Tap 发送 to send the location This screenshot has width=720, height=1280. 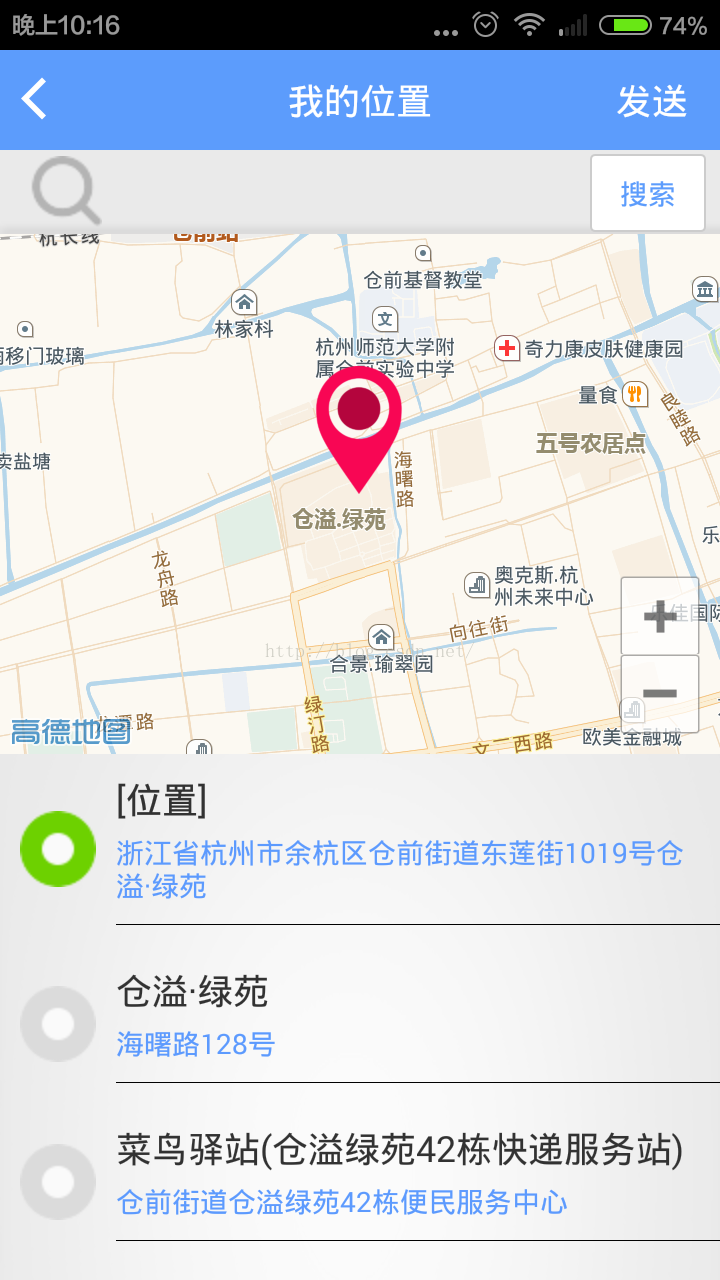click(652, 101)
